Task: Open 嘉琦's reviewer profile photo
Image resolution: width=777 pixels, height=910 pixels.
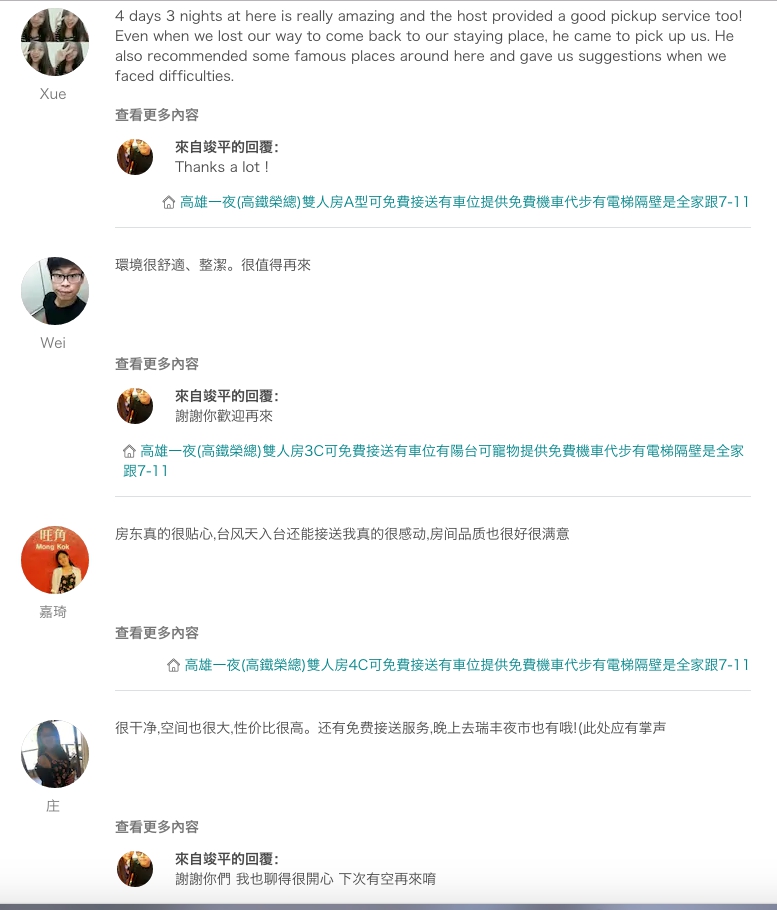Action: pos(54,560)
